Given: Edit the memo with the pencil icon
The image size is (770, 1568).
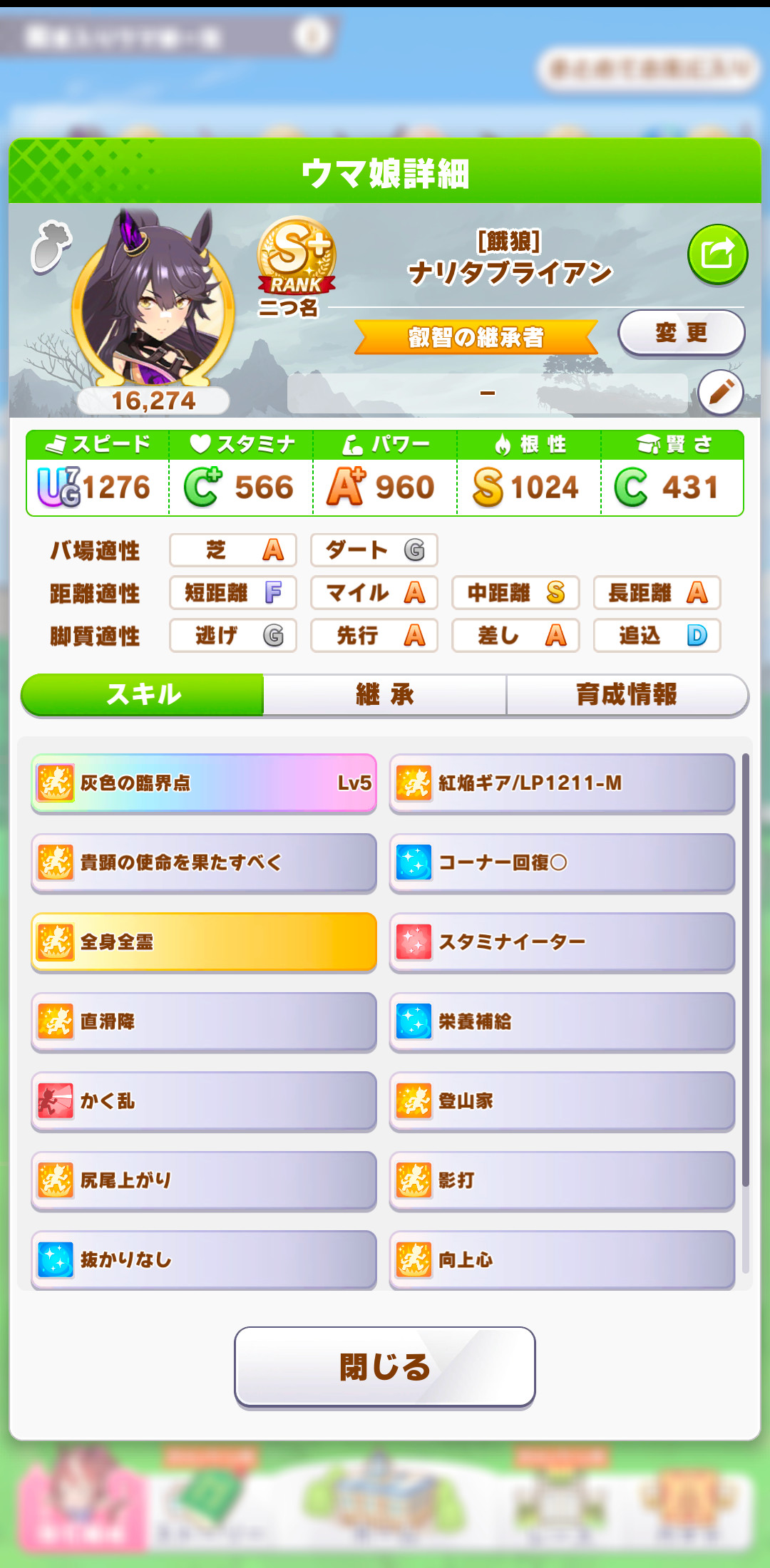Looking at the screenshot, I should click(x=721, y=393).
